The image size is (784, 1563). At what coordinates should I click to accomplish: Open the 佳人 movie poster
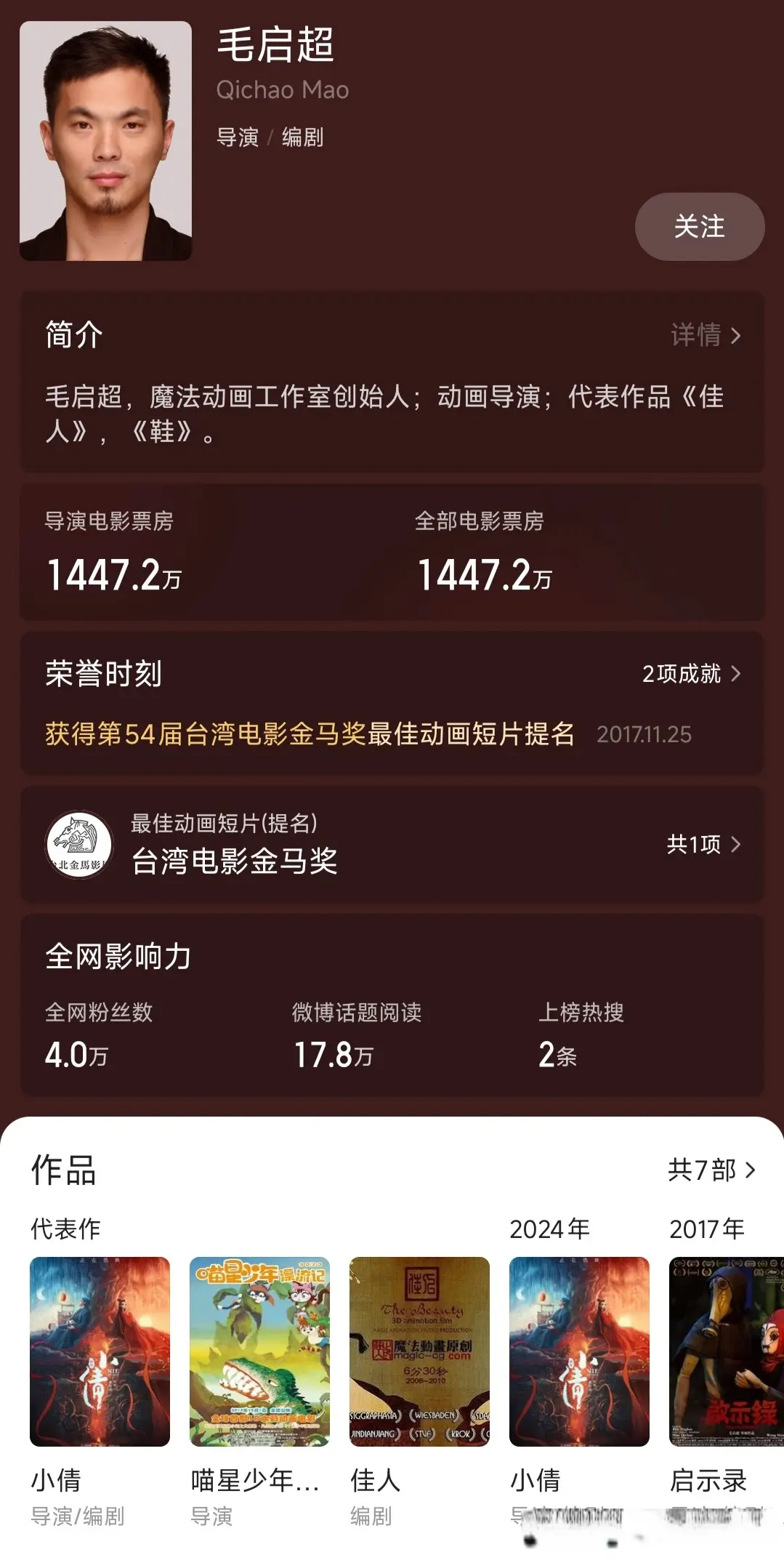click(419, 1351)
